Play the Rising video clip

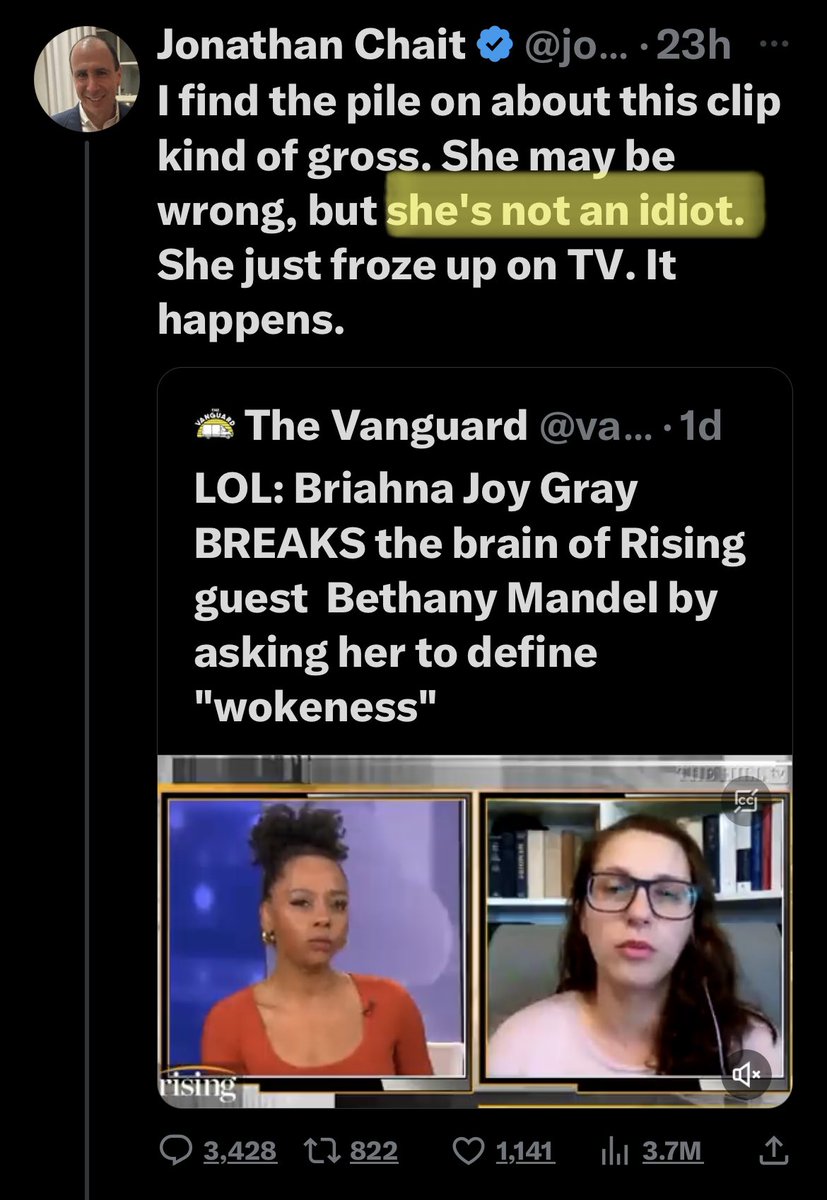pos(474,930)
